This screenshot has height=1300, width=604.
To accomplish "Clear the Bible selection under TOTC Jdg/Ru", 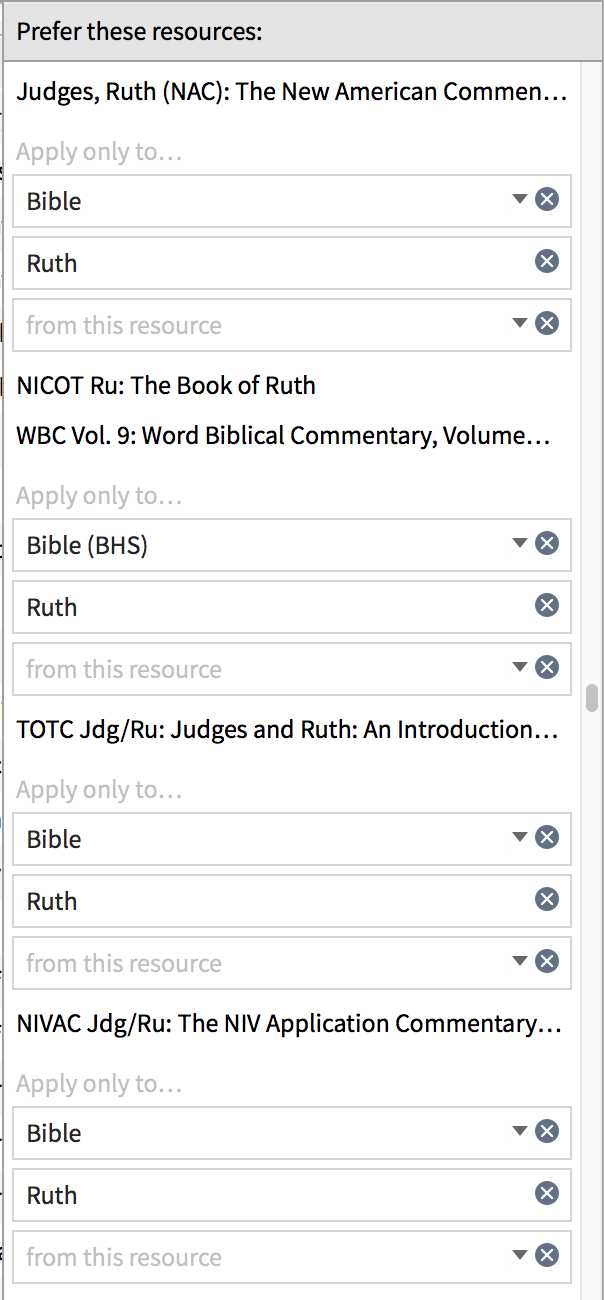I will 547,838.
